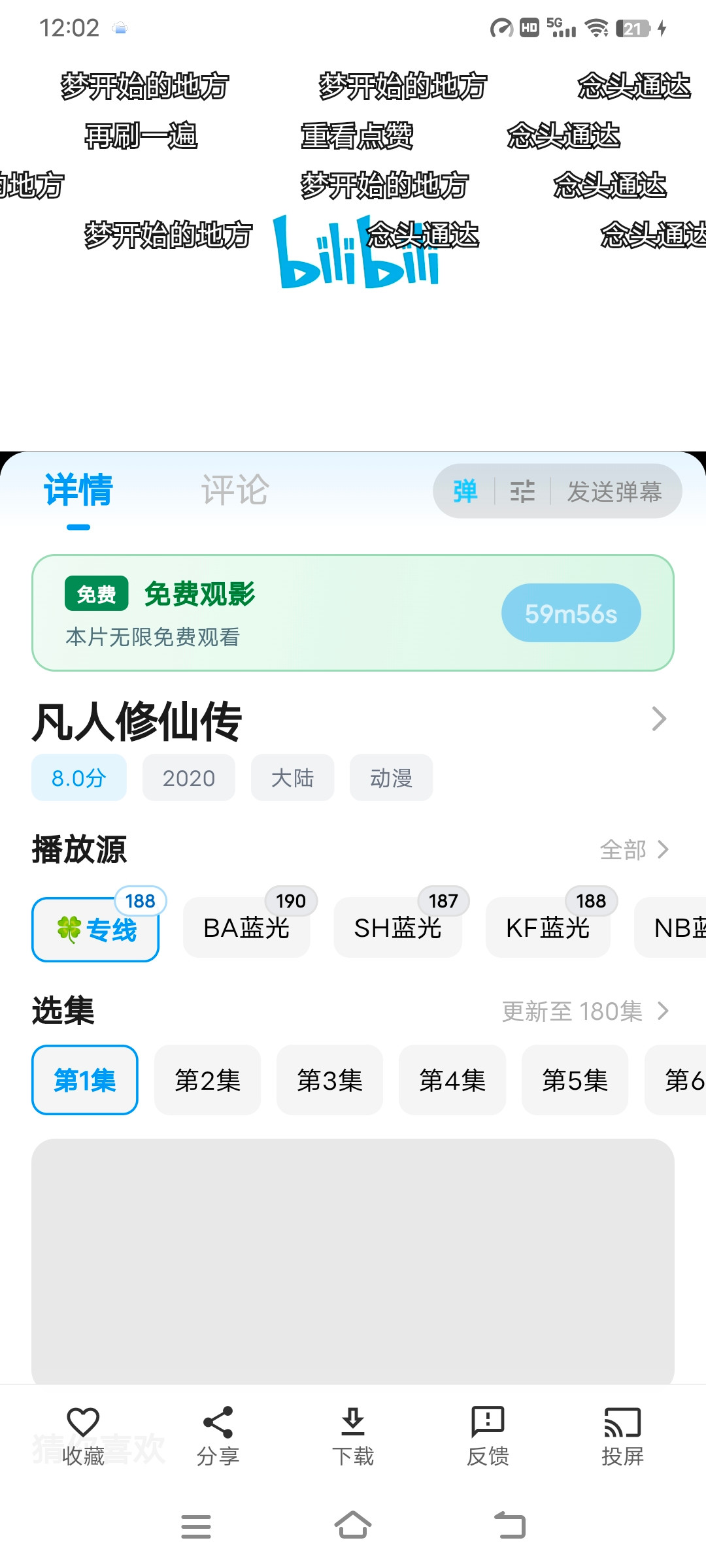
Task: Open danmaku settings sliders icon
Action: click(x=522, y=491)
